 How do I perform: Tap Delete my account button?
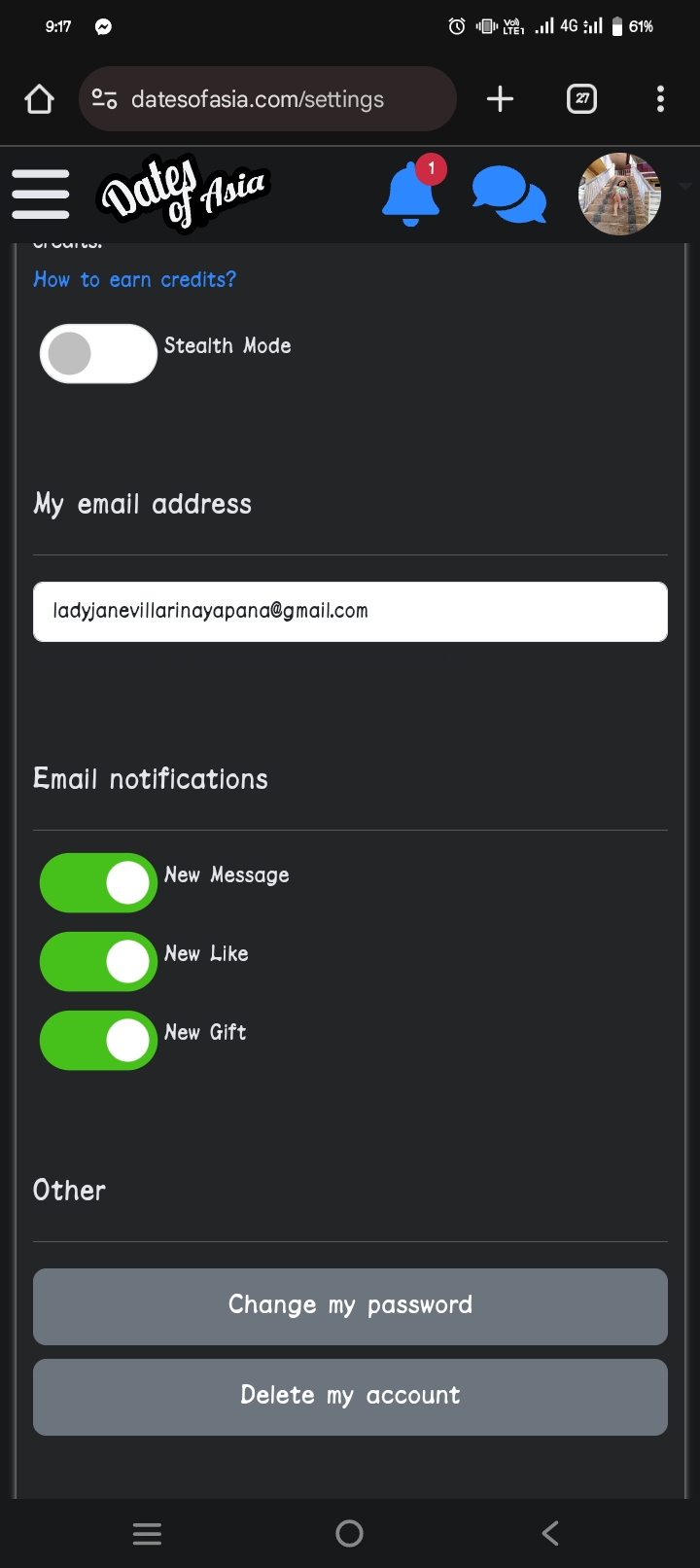pos(350,1397)
